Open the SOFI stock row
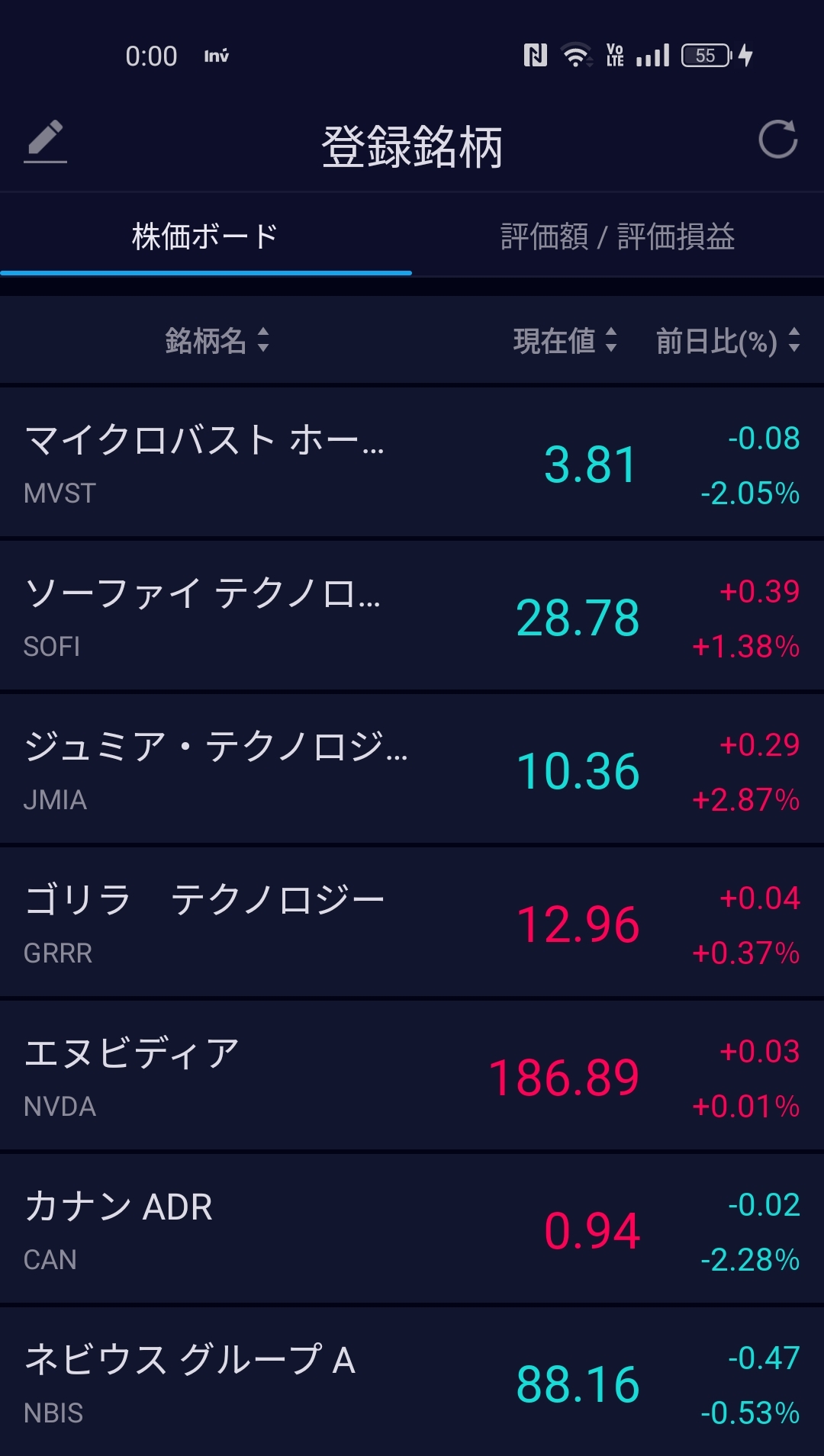Image resolution: width=824 pixels, height=1456 pixels. (412, 616)
